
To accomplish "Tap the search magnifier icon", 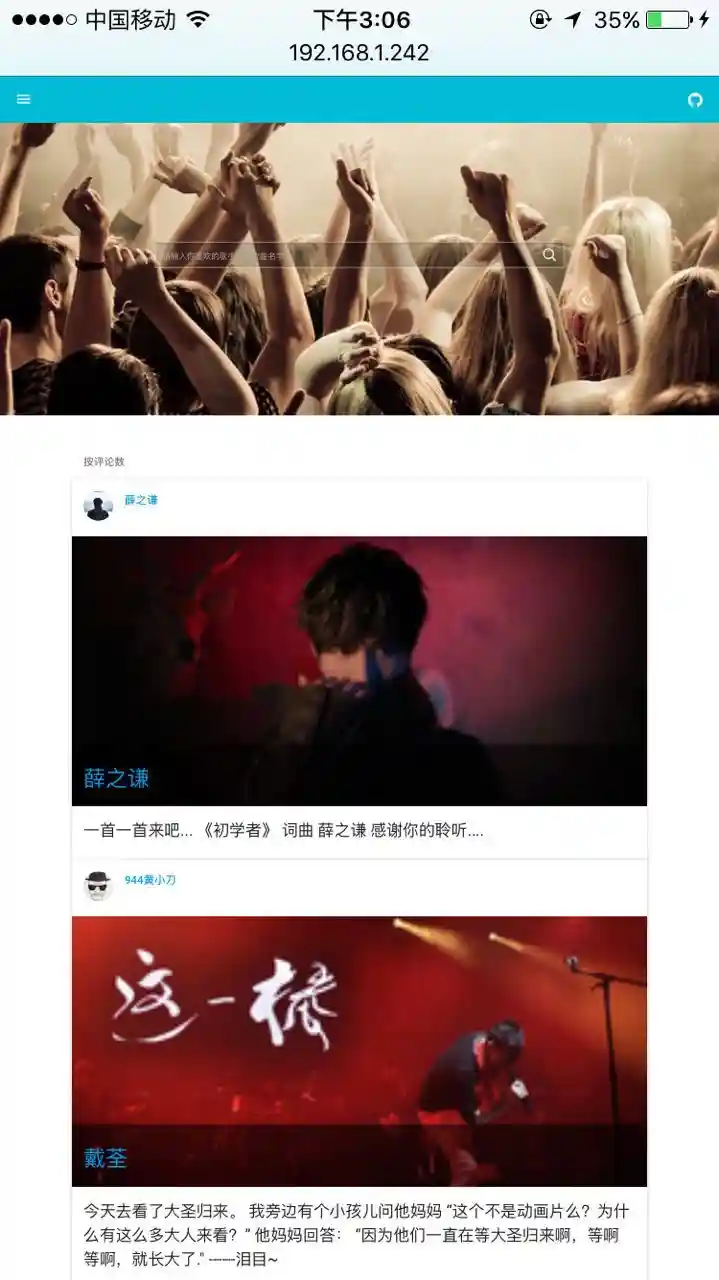I will (549, 255).
